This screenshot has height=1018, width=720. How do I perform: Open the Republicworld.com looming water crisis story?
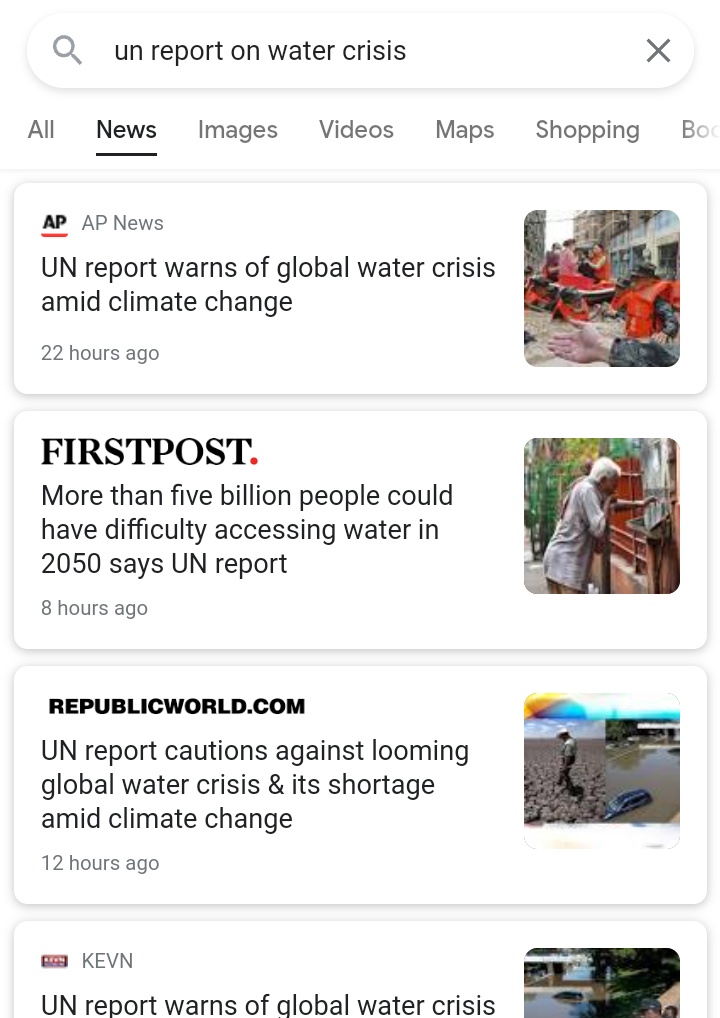click(x=255, y=785)
